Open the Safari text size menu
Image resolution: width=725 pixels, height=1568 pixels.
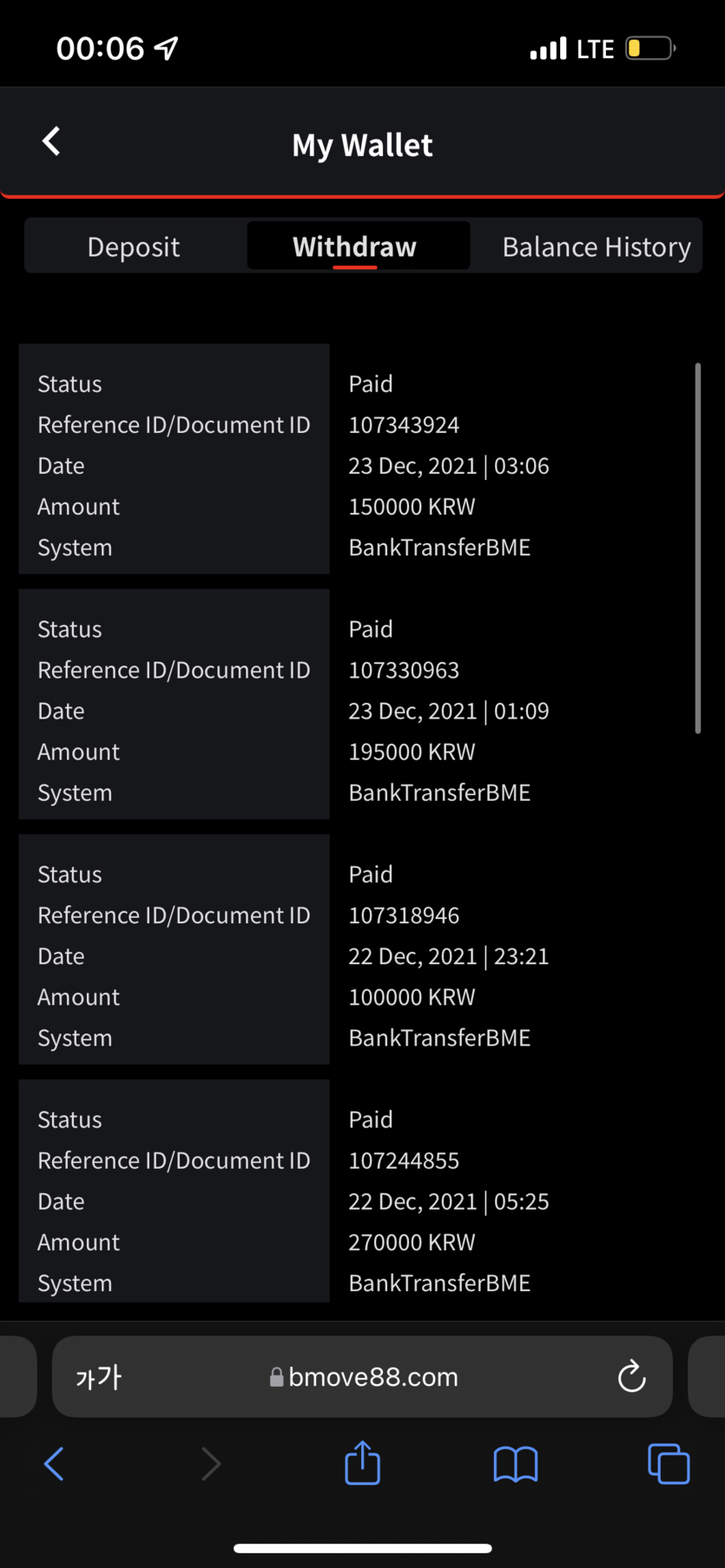(99, 1377)
